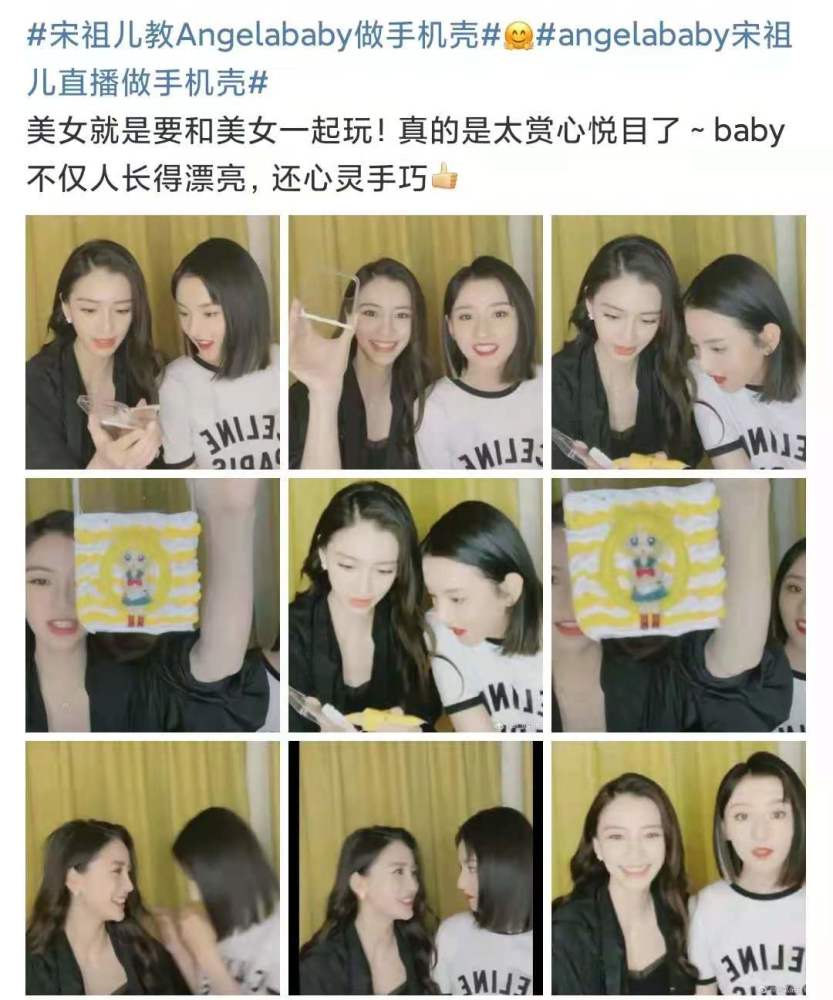Open the #宋祖儿教Angelababy做手机壳# hashtag
This screenshot has height=1000, width=833.
click(x=263, y=37)
